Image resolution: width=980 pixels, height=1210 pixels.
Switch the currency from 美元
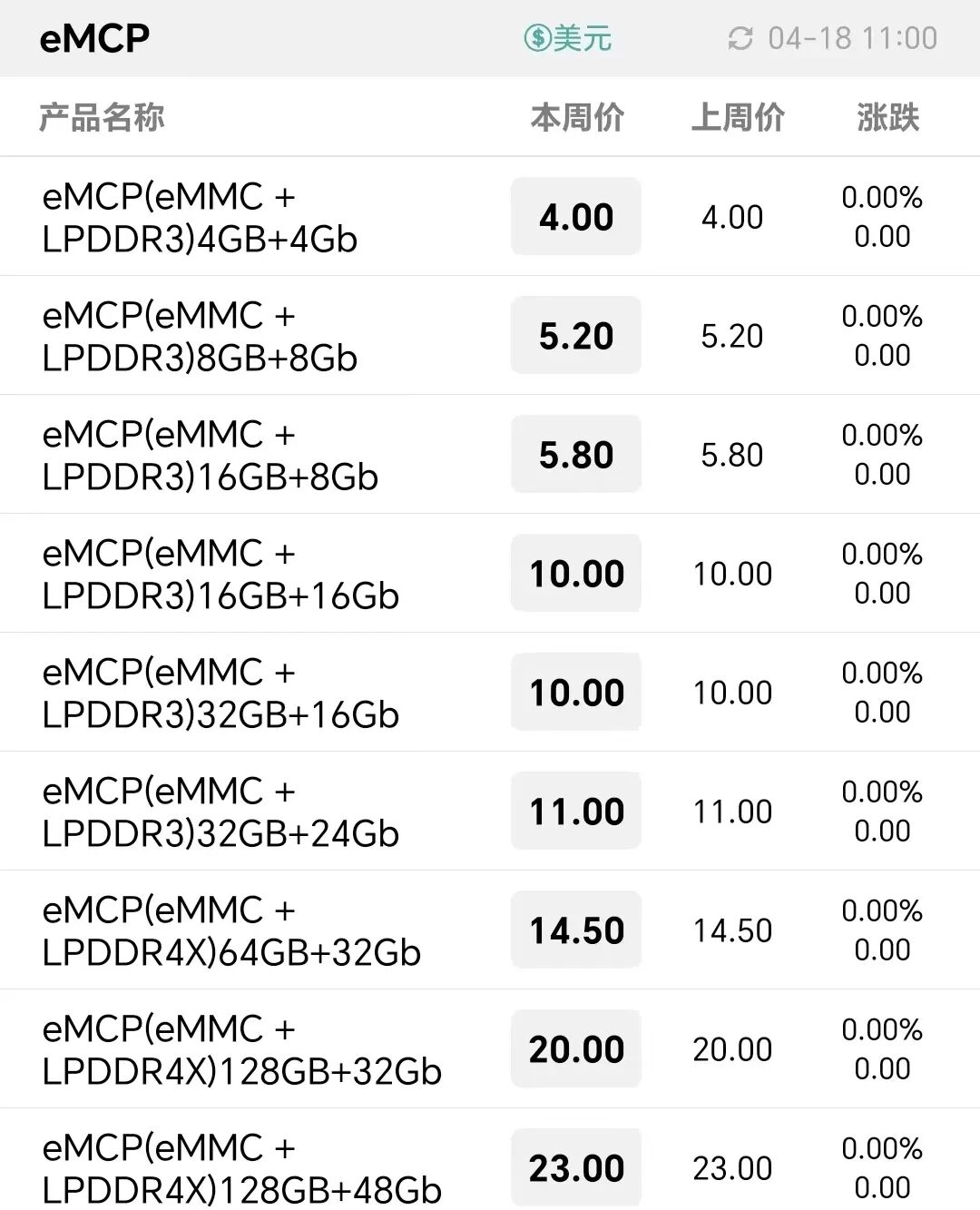pyautogui.click(x=568, y=38)
